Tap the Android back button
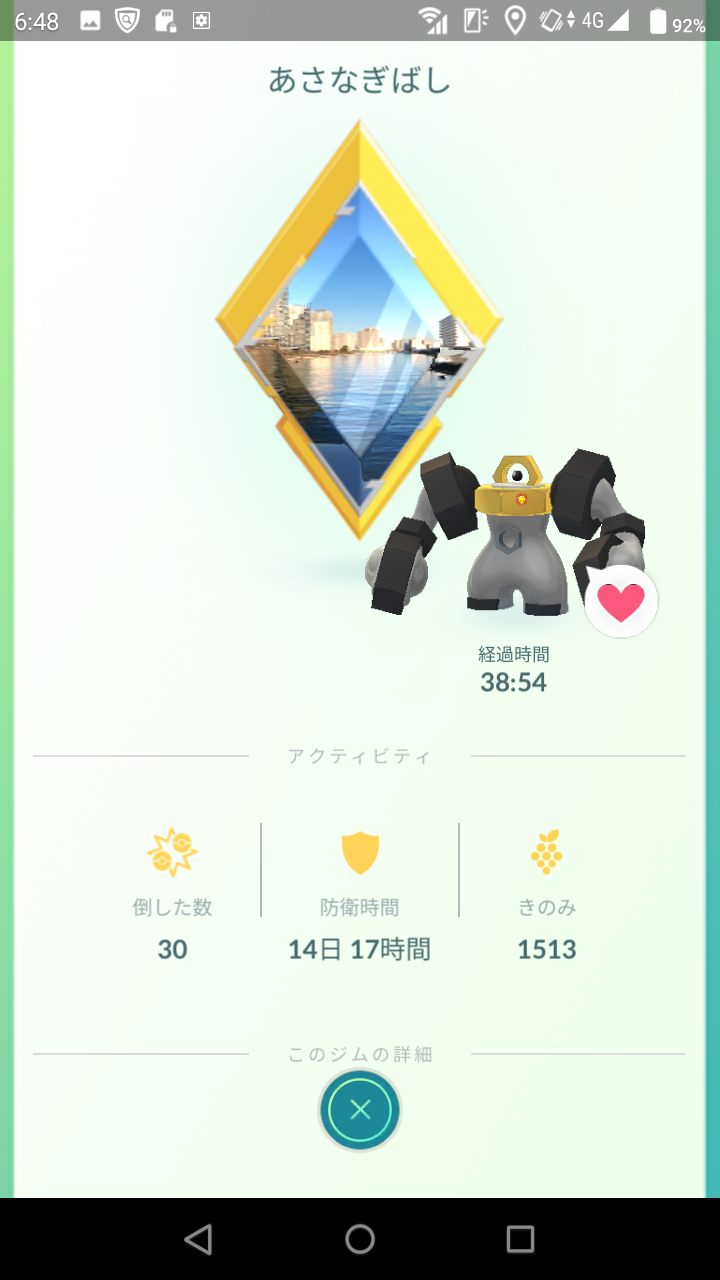The image size is (720, 1280). 199,1240
